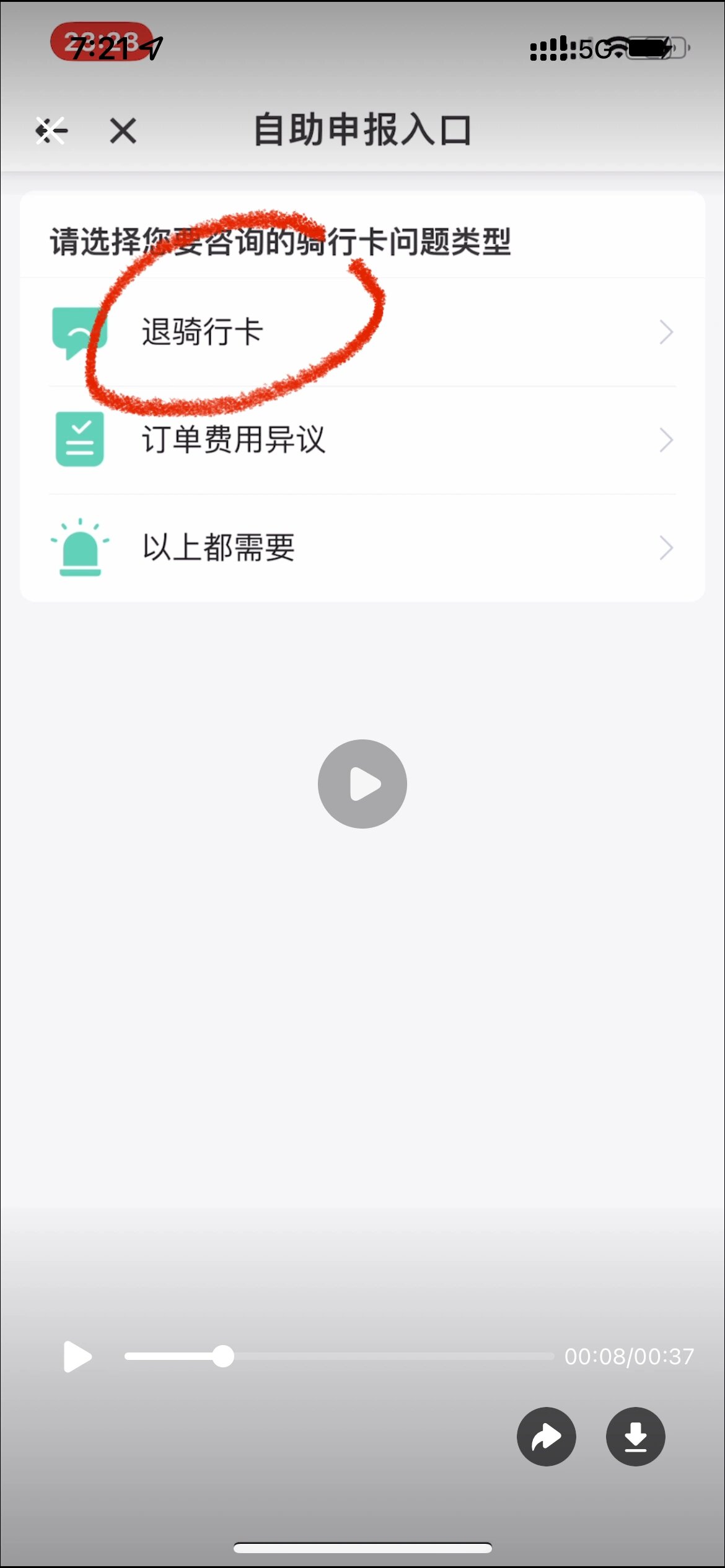Tap the share arrow icon
This screenshot has width=725, height=1568.
pos(546,1437)
